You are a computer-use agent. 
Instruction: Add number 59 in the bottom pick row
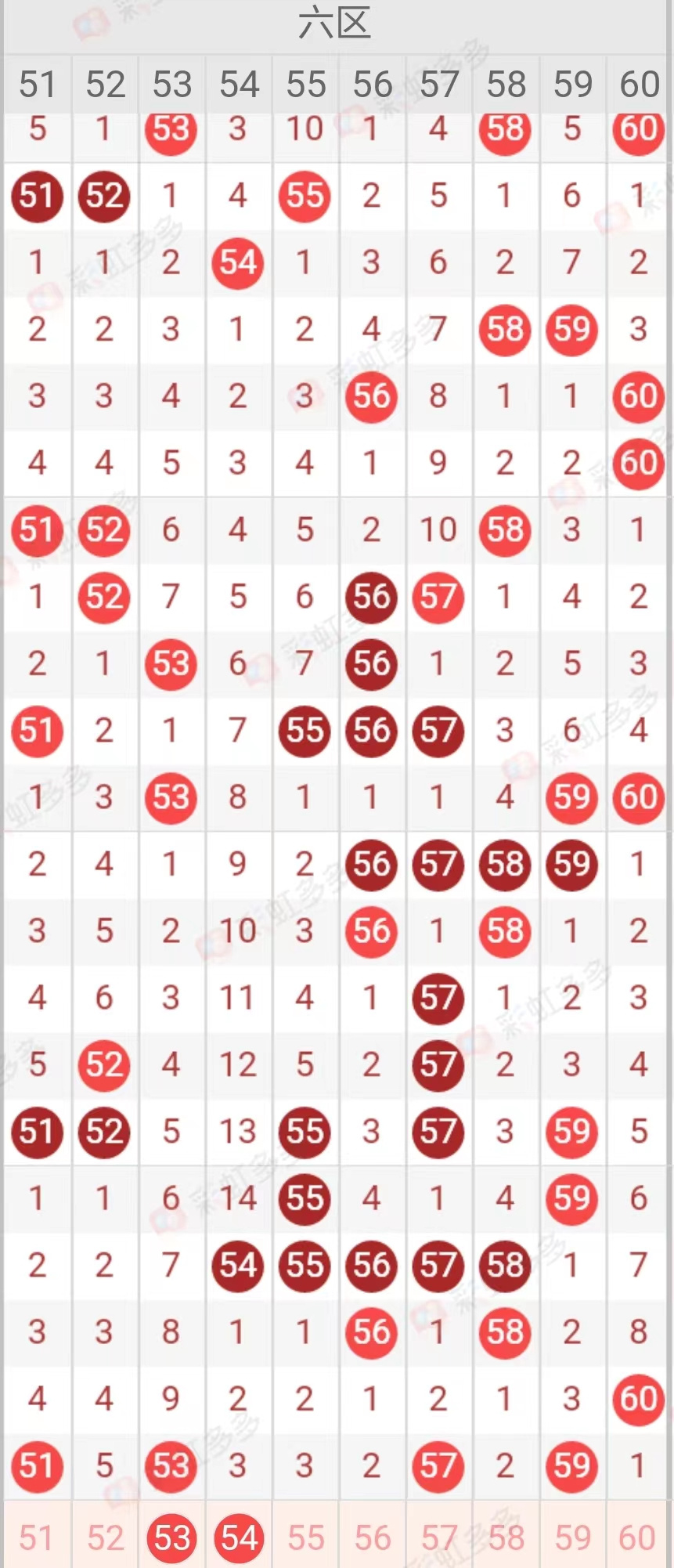click(572, 1537)
